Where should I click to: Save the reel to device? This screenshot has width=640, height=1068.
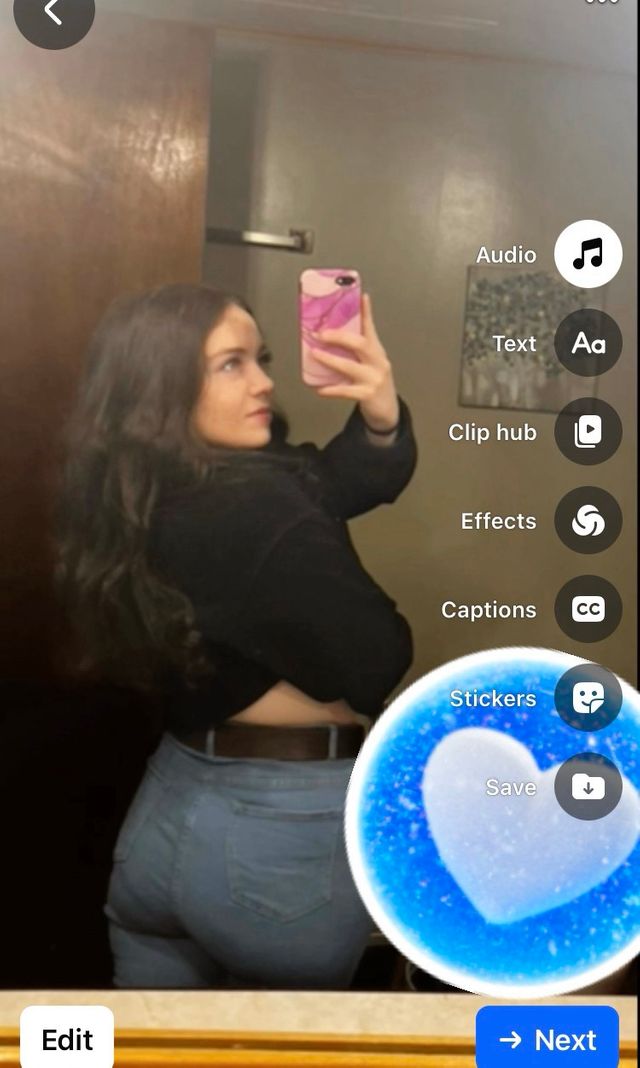tap(588, 787)
